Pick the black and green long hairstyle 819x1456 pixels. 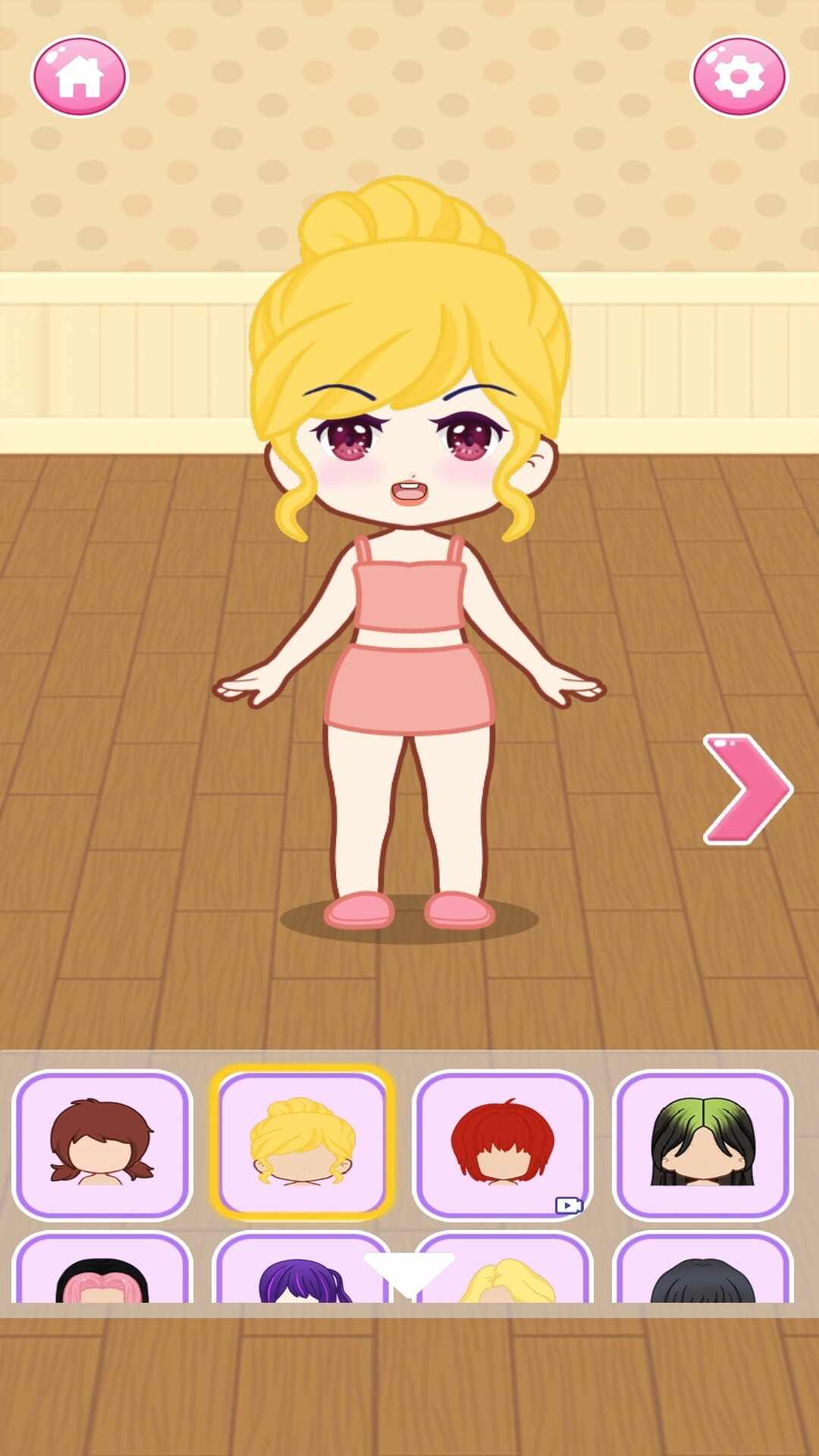[x=702, y=1144]
